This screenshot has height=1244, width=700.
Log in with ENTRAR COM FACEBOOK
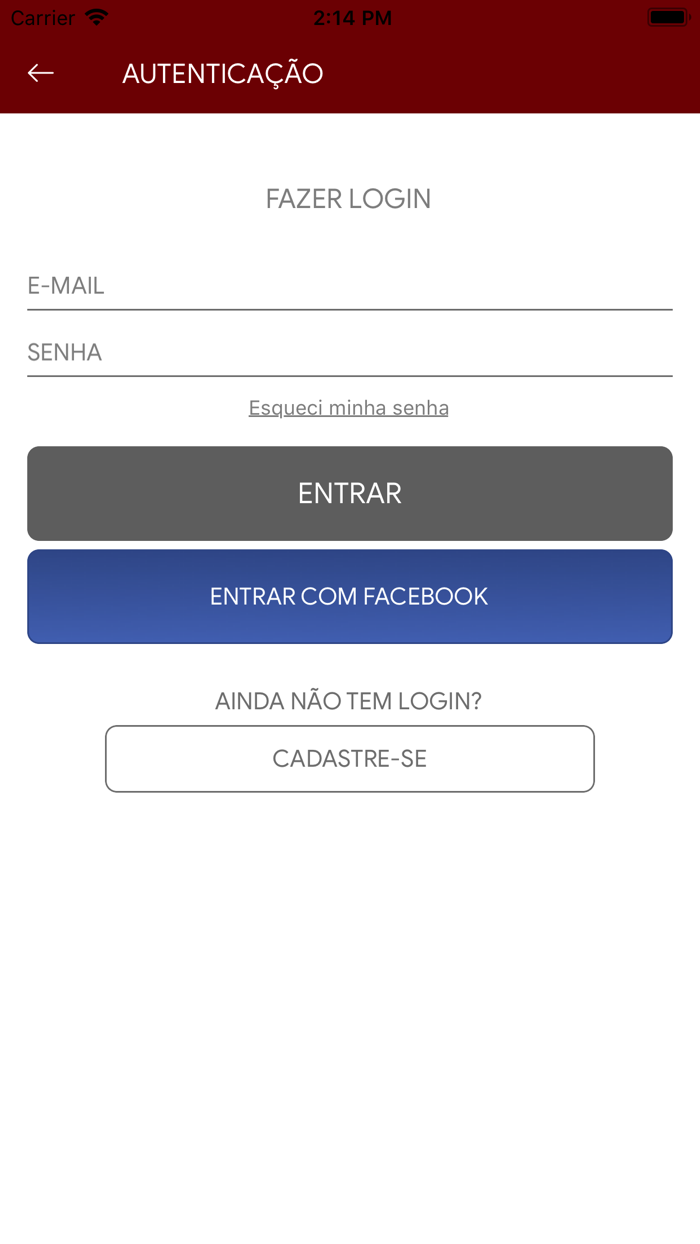[349, 596]
